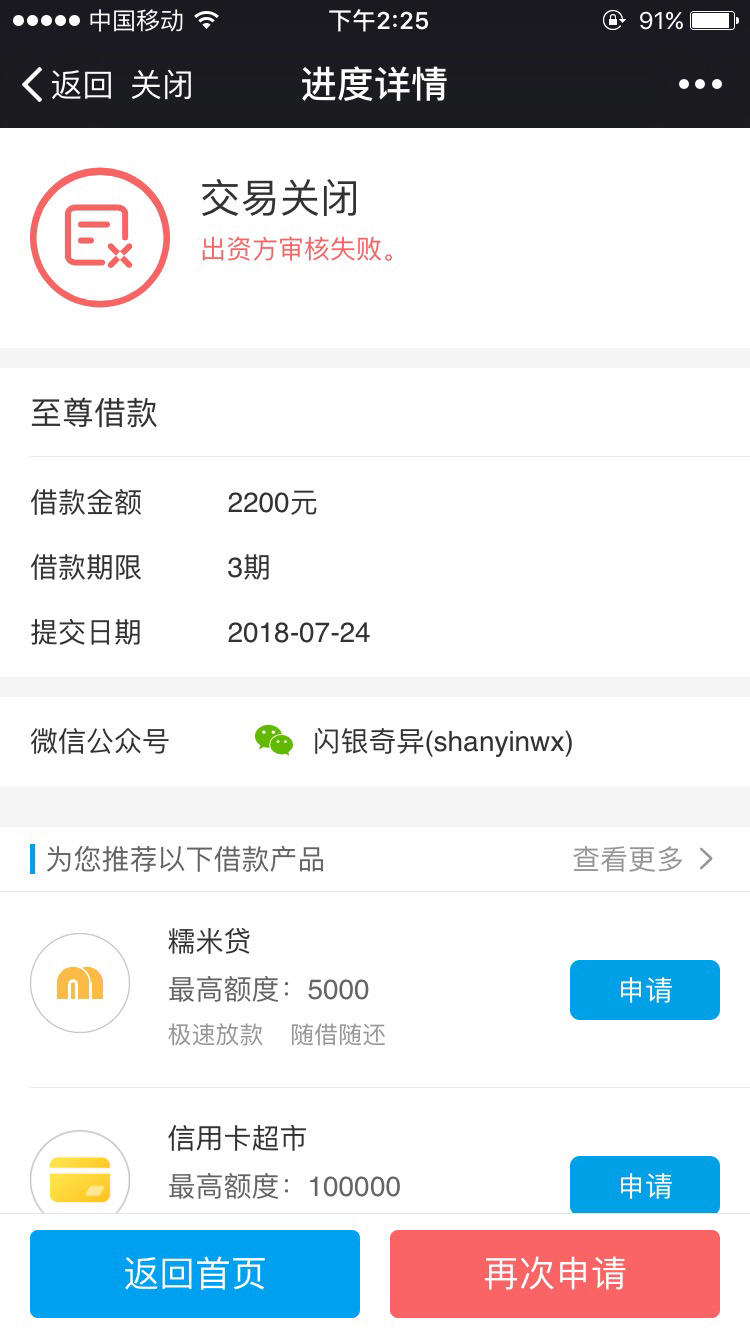The image size is (750, 1334).
Task: View more loan products via 查看更多
Action: [x=643, y=859]
